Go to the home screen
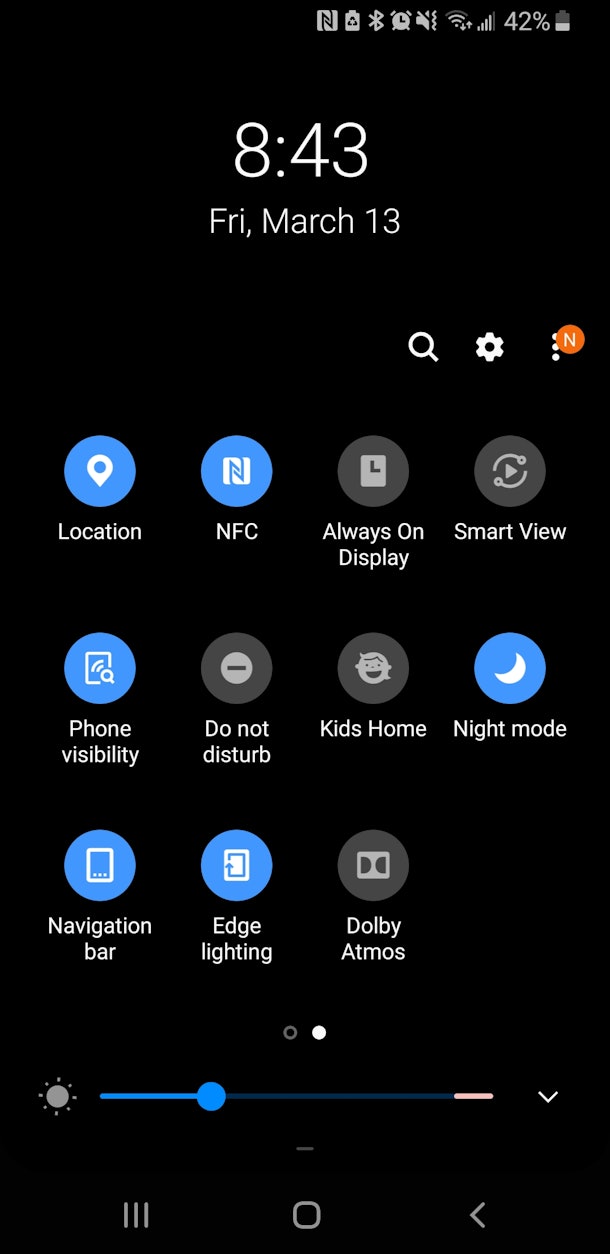The image size is (610, 1254). point(306,1215)
